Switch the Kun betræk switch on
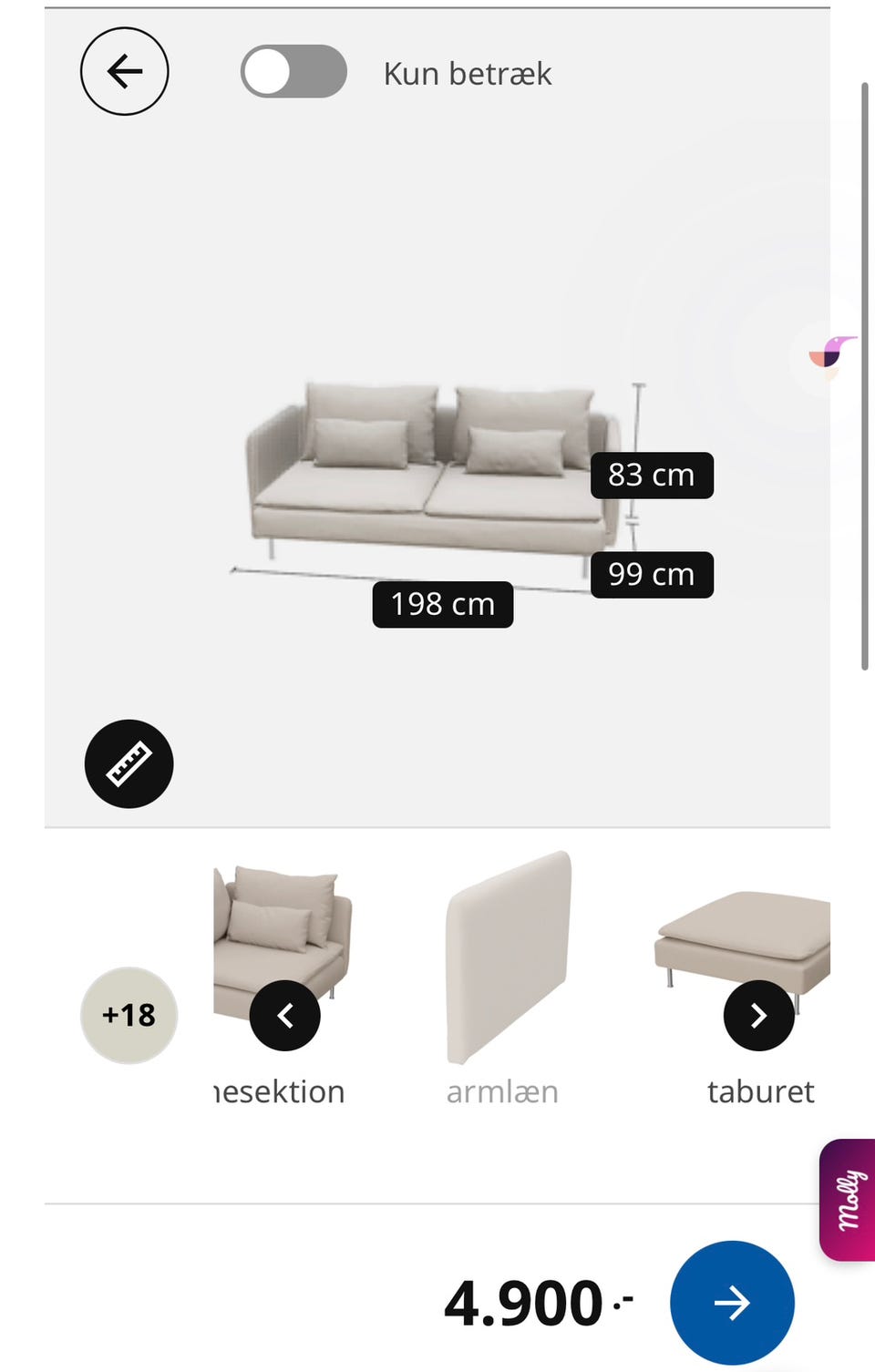This screenshot has width=875, height=1372. (293, 72)
